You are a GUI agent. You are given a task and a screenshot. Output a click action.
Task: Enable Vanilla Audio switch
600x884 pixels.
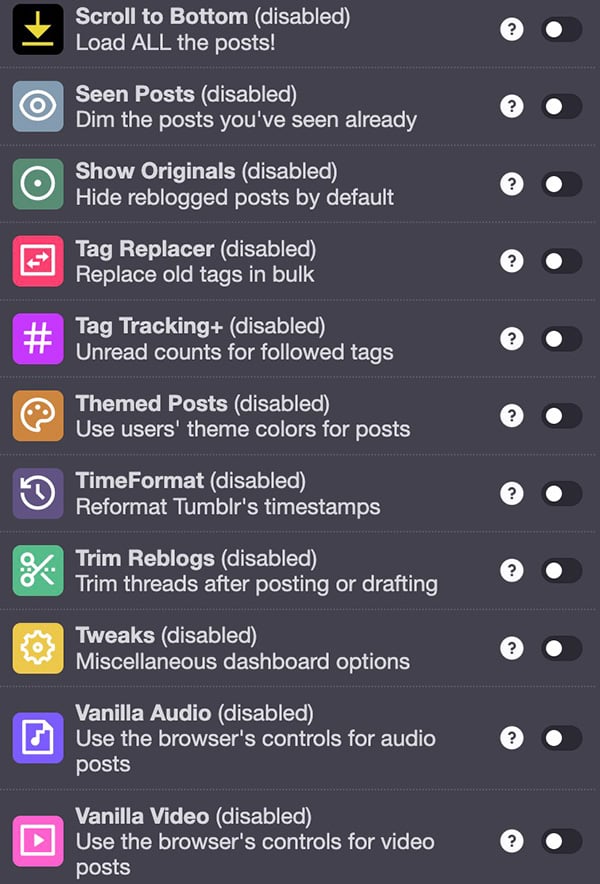pyautogui.click(x=561, y=738)
